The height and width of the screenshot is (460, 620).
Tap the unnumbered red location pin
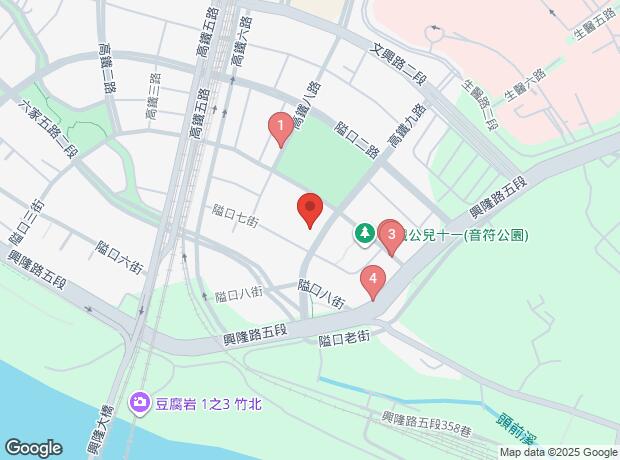pos(310,209)
